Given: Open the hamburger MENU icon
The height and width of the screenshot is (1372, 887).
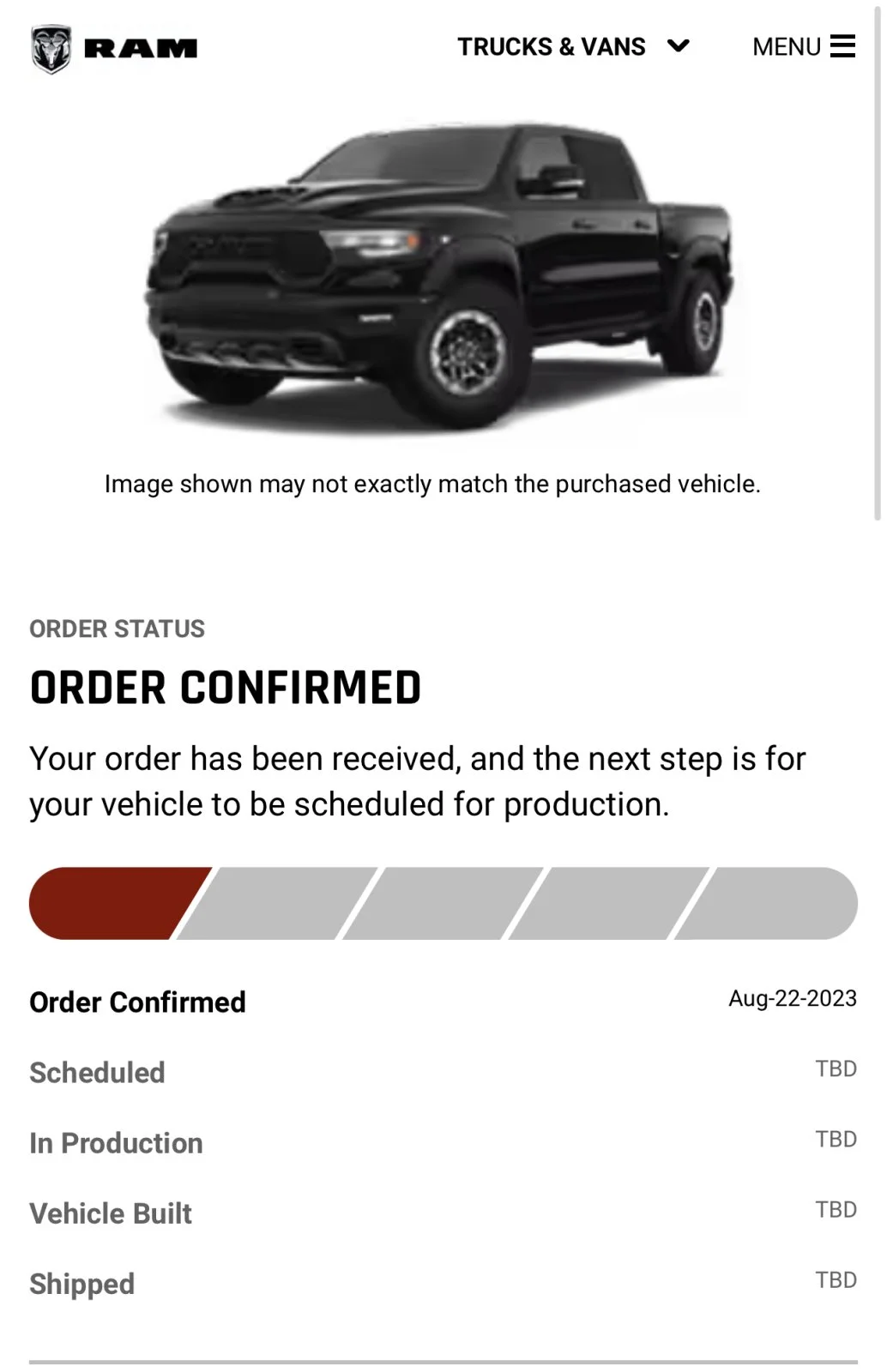Looking at the screenshot, I should pos(844,45).
